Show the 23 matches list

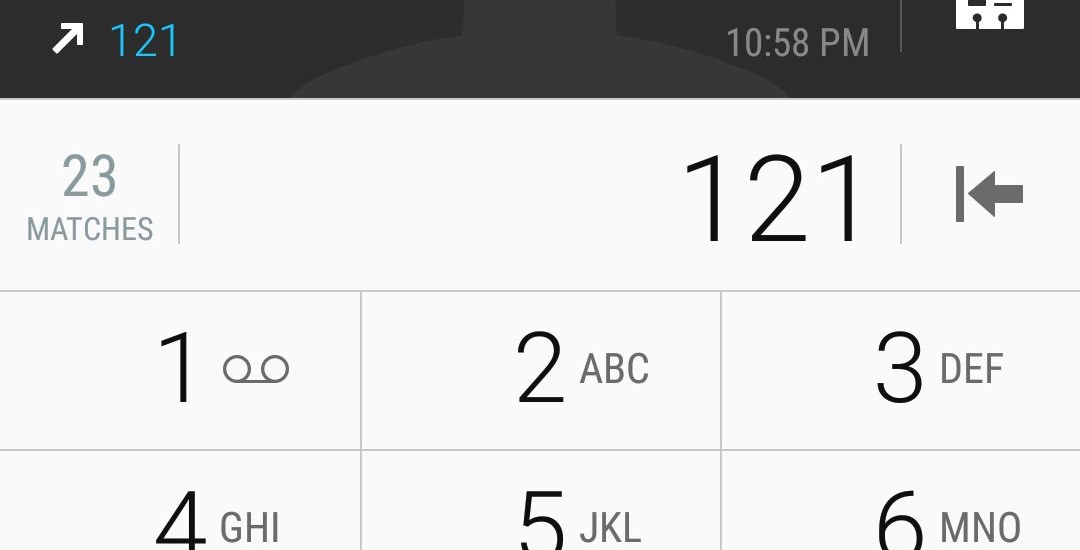pyautogui.click(x=90, y=196)
